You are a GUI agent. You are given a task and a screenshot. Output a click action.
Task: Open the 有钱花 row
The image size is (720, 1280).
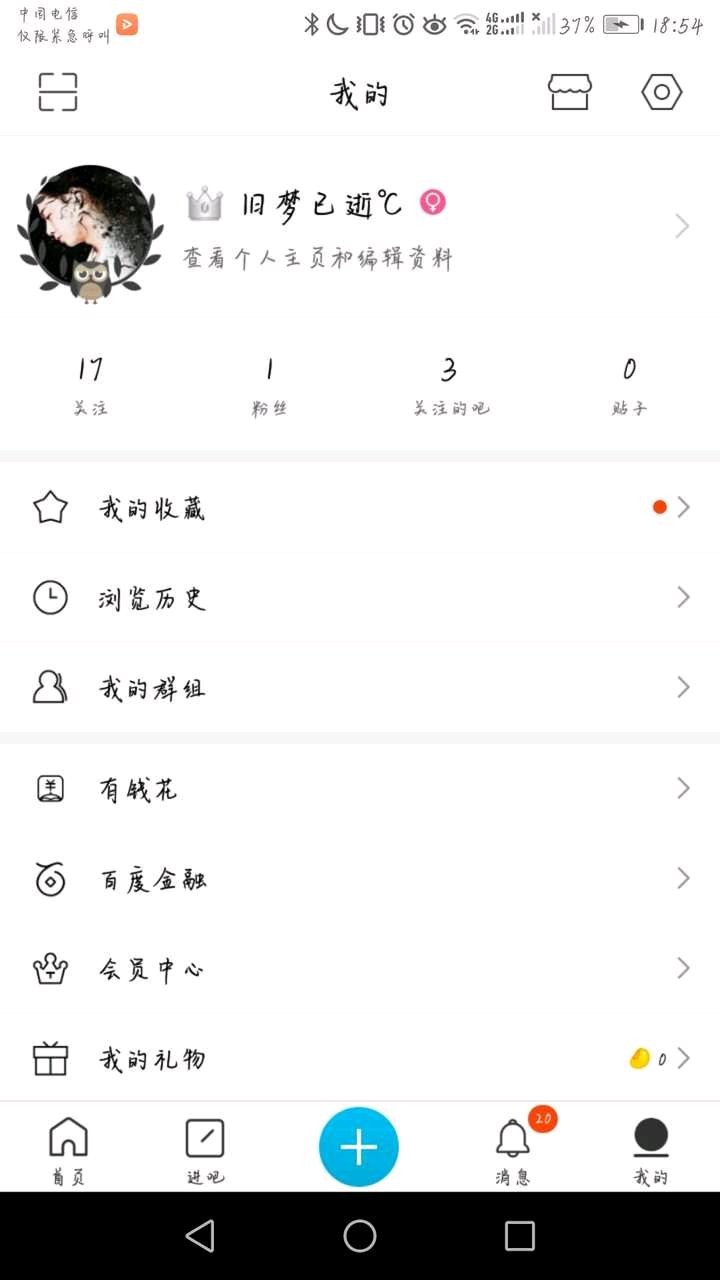tap(360, 789)
